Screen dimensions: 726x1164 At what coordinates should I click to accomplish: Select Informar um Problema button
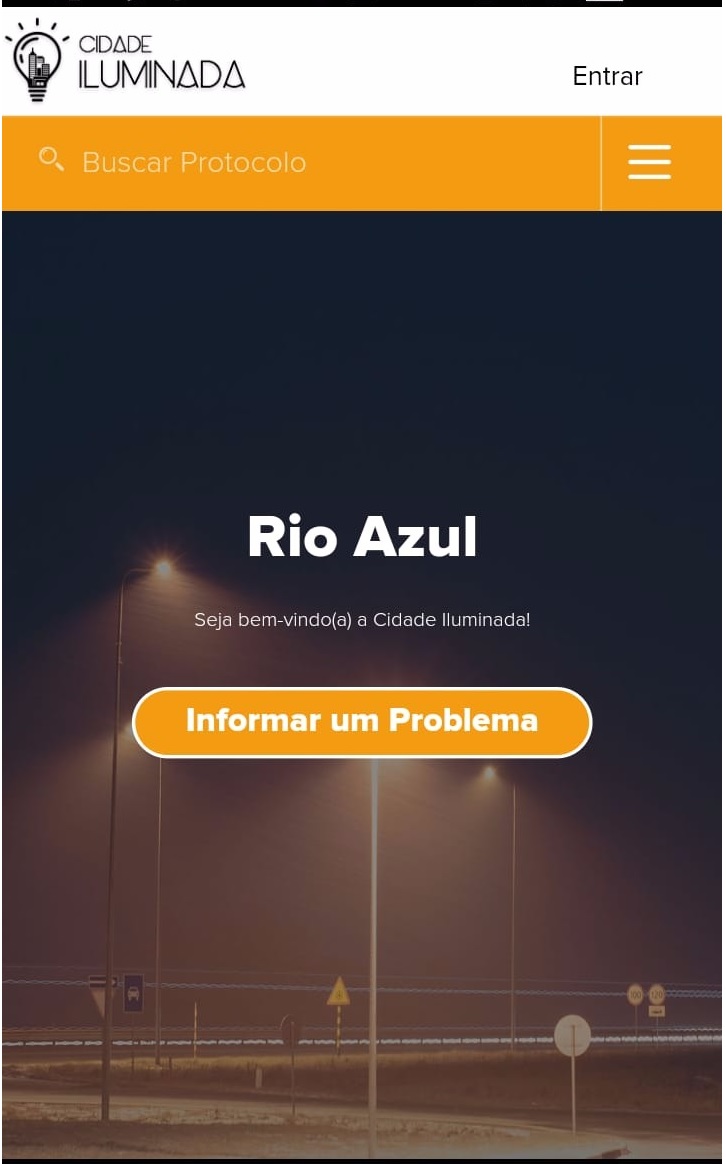coord(362,721)
